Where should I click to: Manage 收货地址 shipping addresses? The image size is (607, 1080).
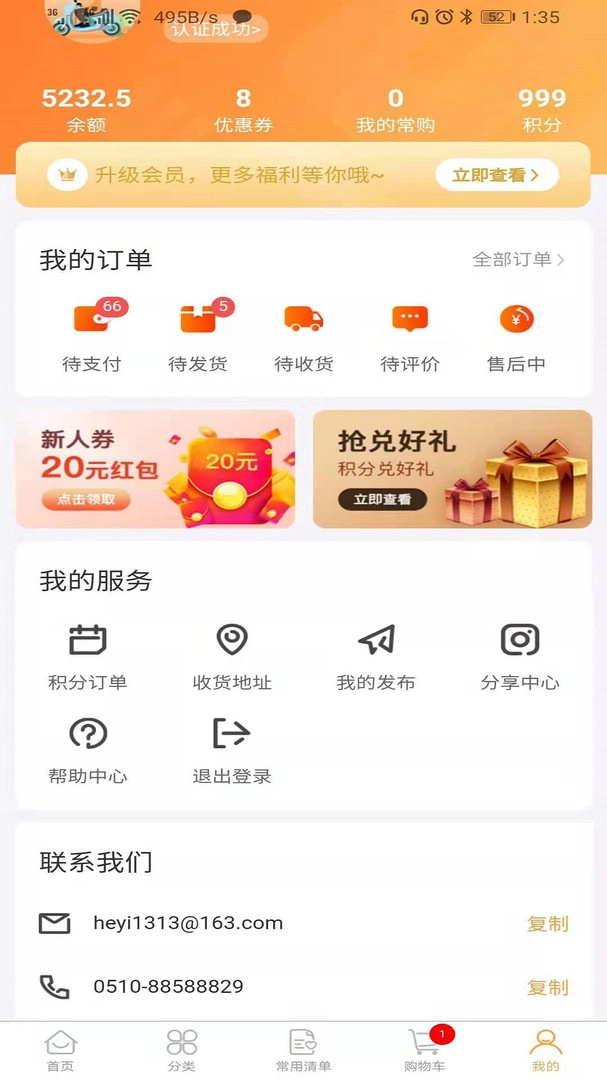point(232,656)
